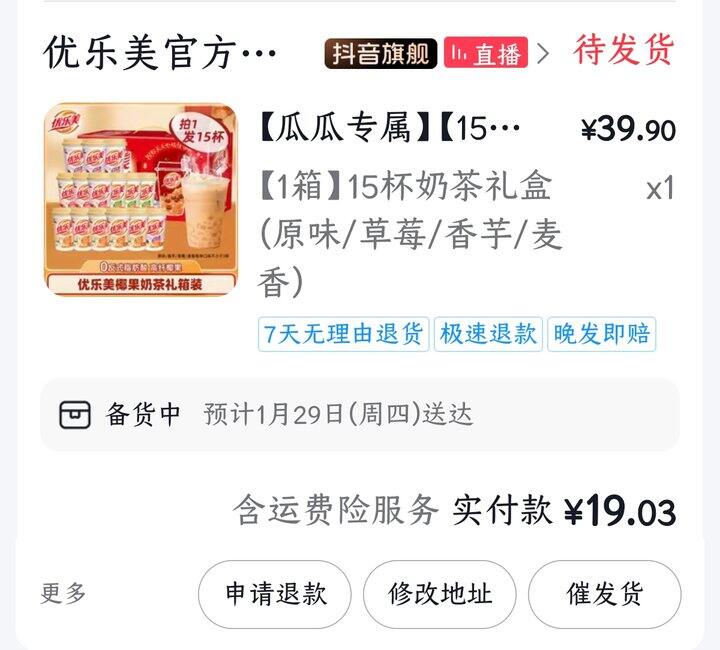Screen dimensions: 720x650
Task: Tap 修改地址 to change the address
Action: 440,594
